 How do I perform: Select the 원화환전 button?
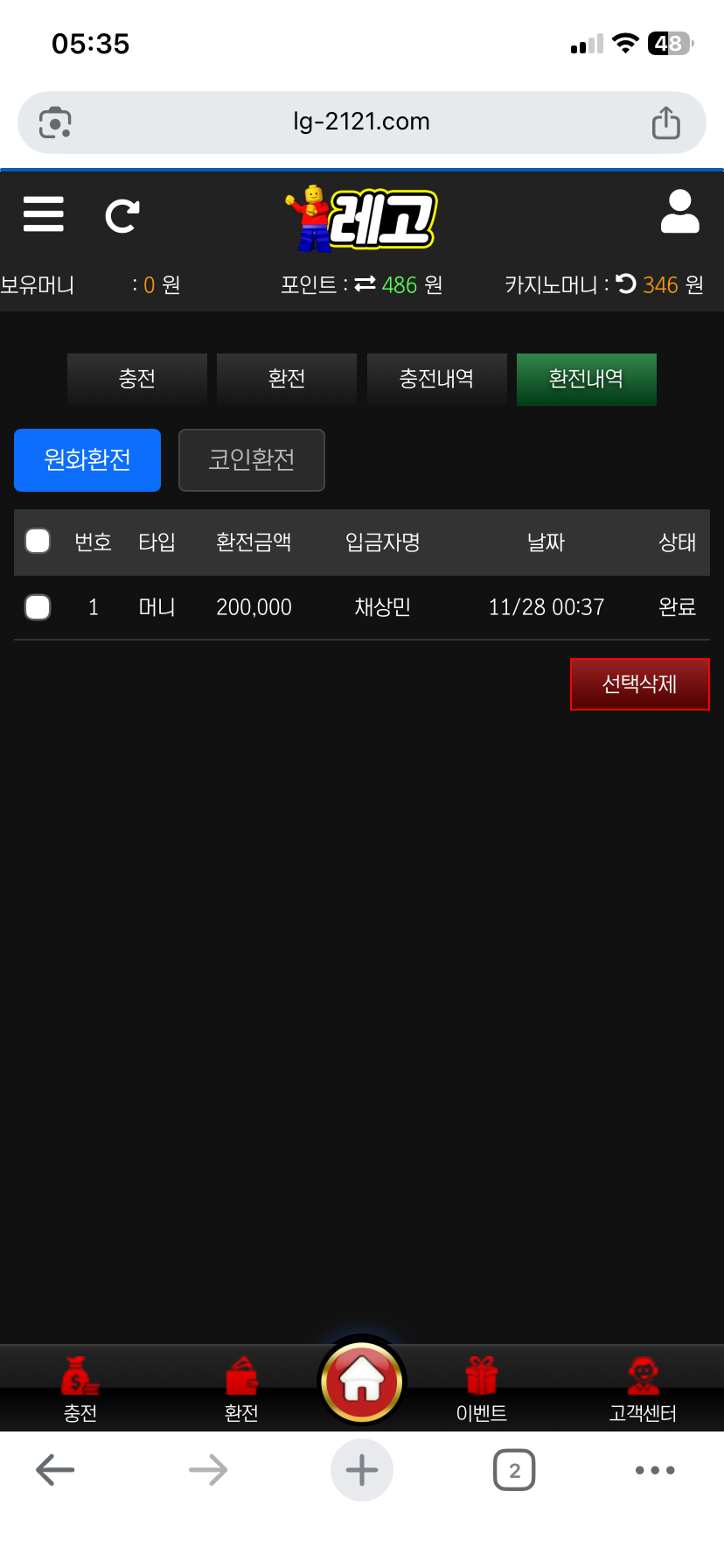point(87,460)
